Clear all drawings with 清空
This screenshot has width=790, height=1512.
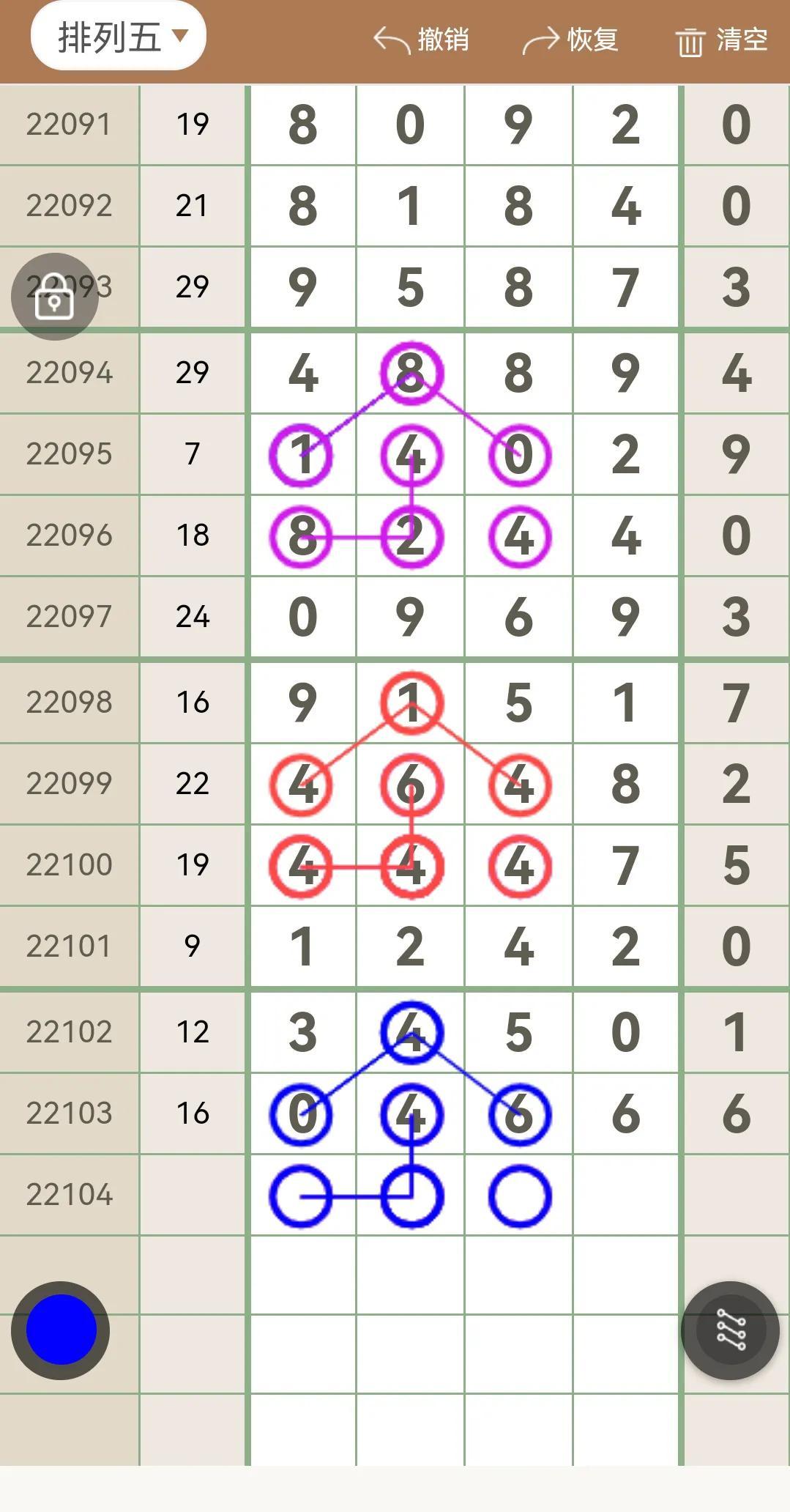(x=721, y=40)
